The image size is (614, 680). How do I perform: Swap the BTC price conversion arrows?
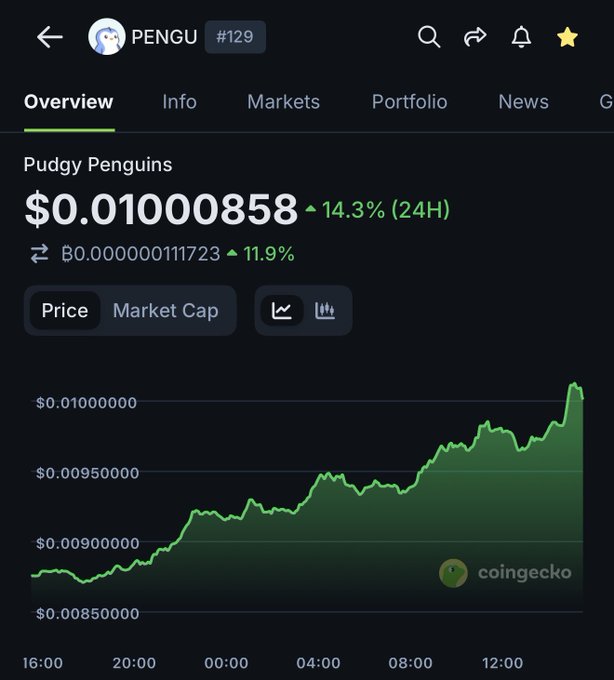(39, 254)
